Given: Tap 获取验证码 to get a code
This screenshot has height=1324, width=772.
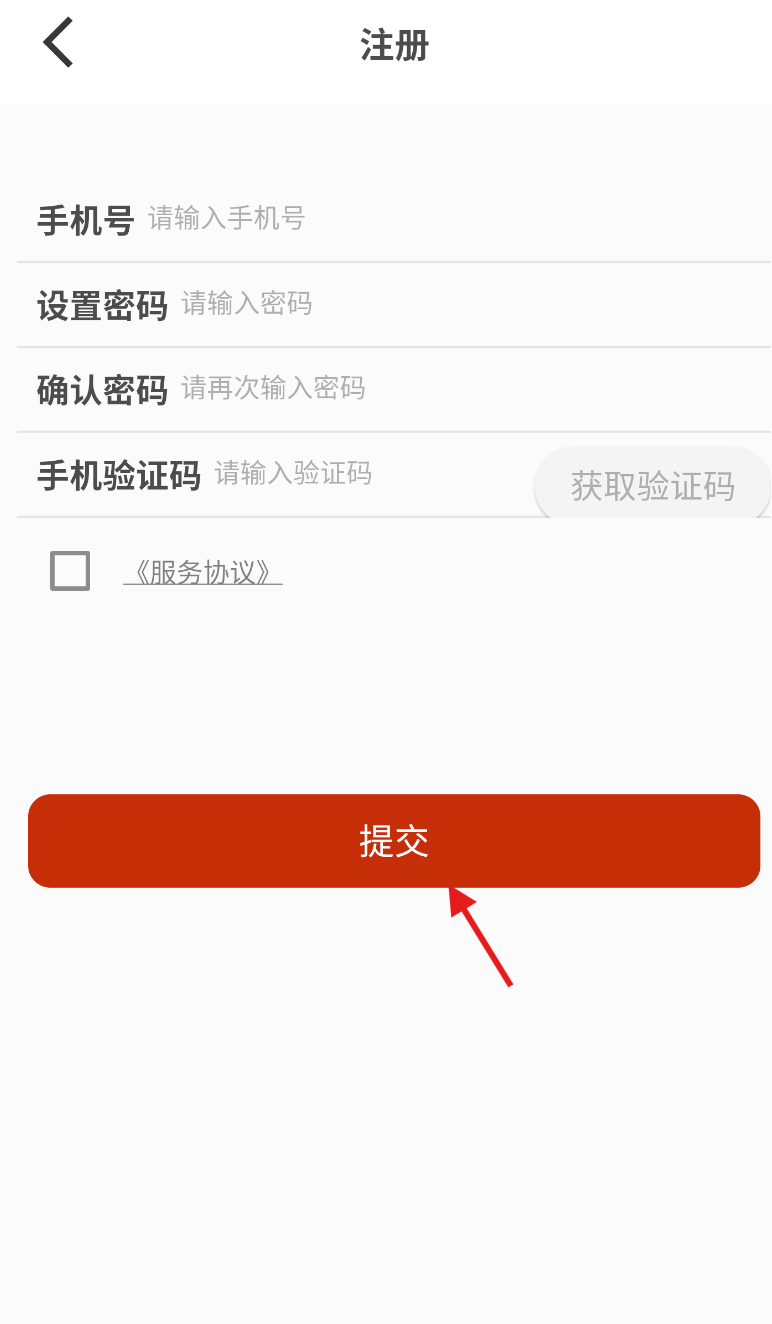Looking at the screenshot, I should (653, 486).
